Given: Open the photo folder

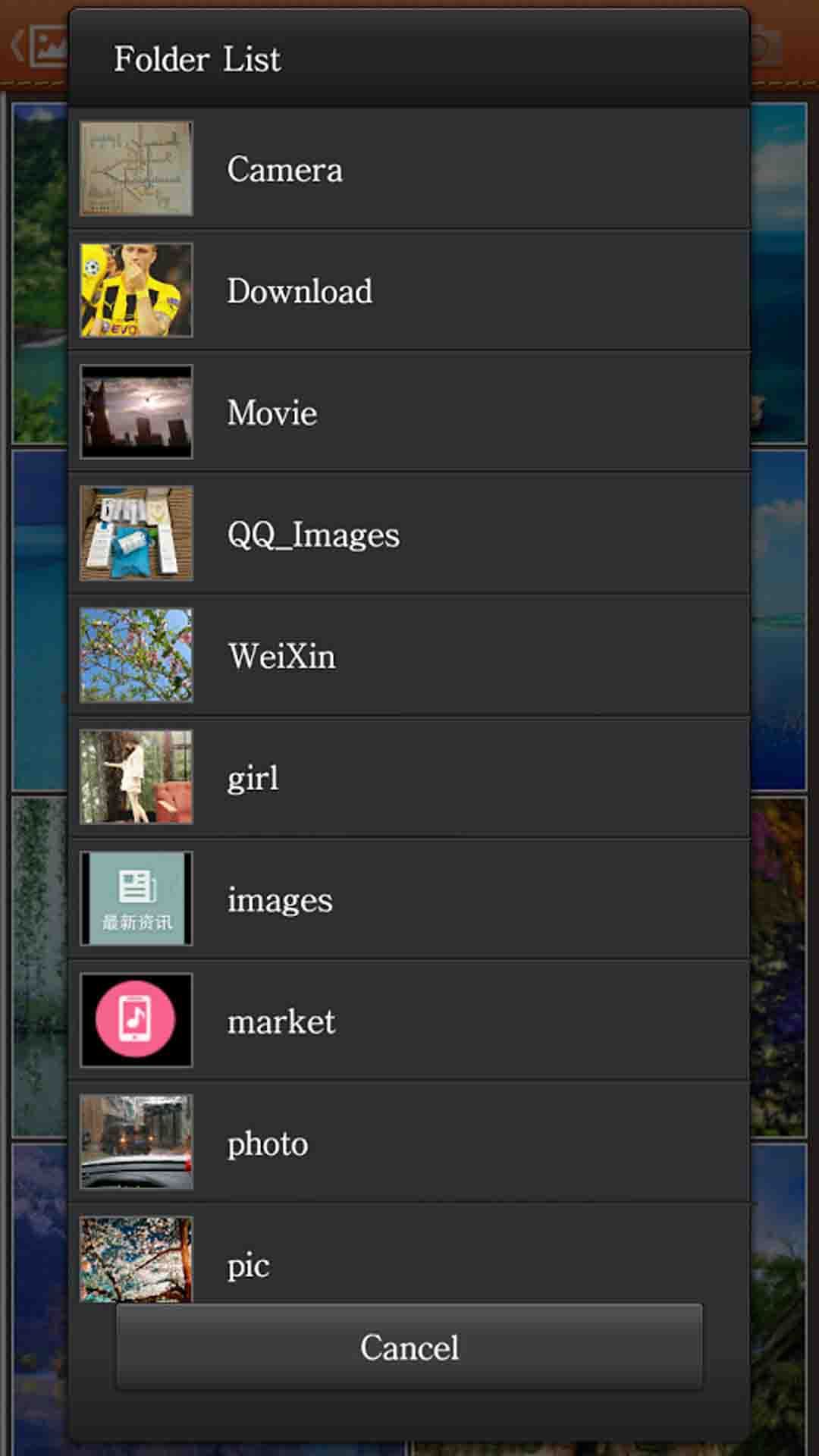Looking at the screenshot, I should click(x=409, y=1143).
